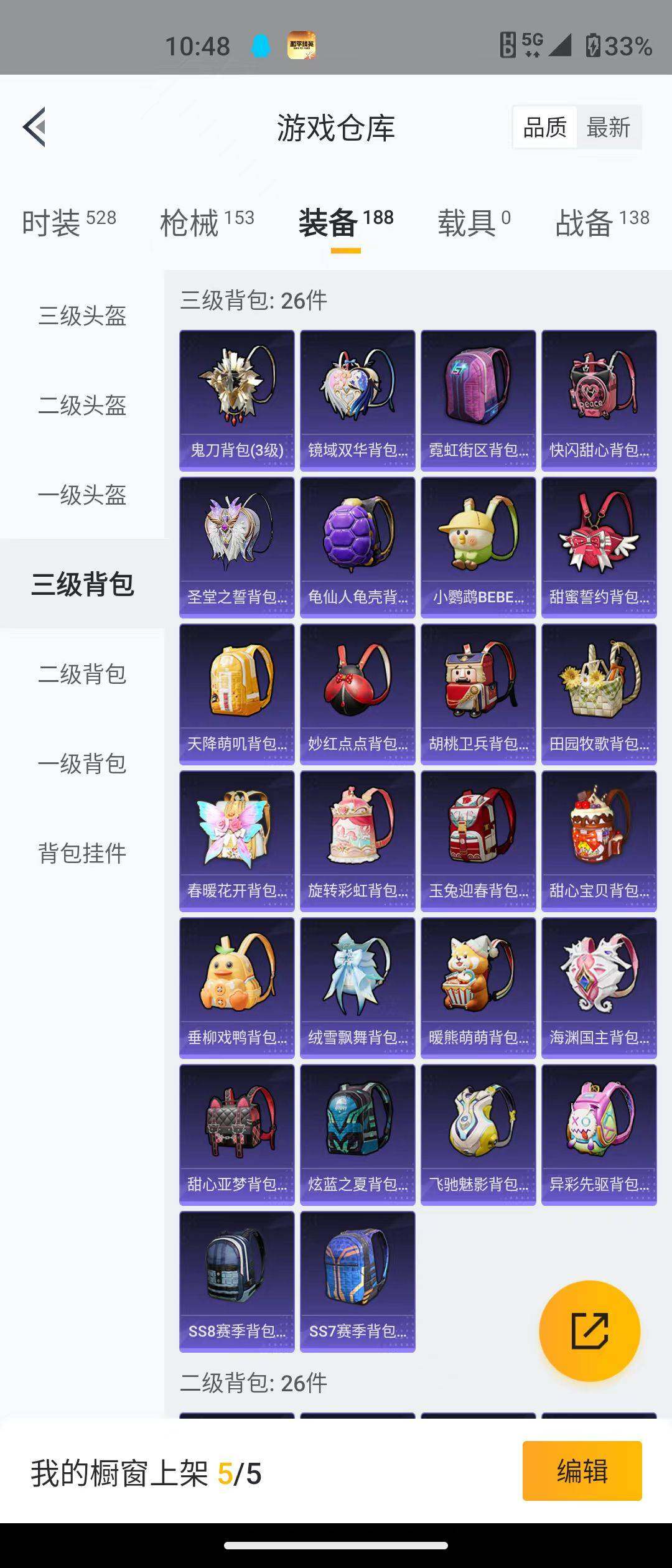The image size is (672, 1568).
Task: Switch sorting to 最新
Action: click(x=608, y=128)
